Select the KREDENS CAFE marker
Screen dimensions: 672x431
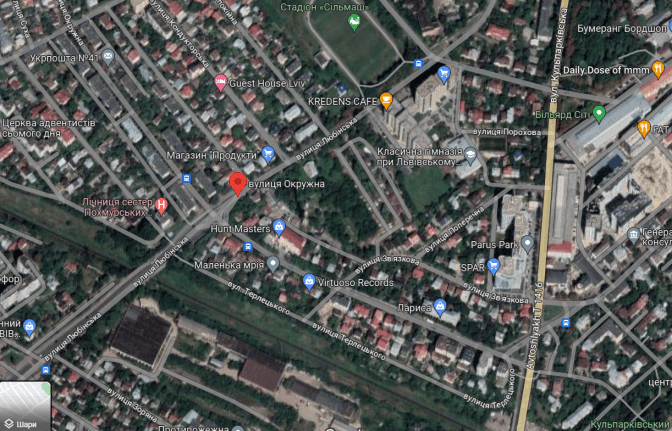[x=385, y=99]
